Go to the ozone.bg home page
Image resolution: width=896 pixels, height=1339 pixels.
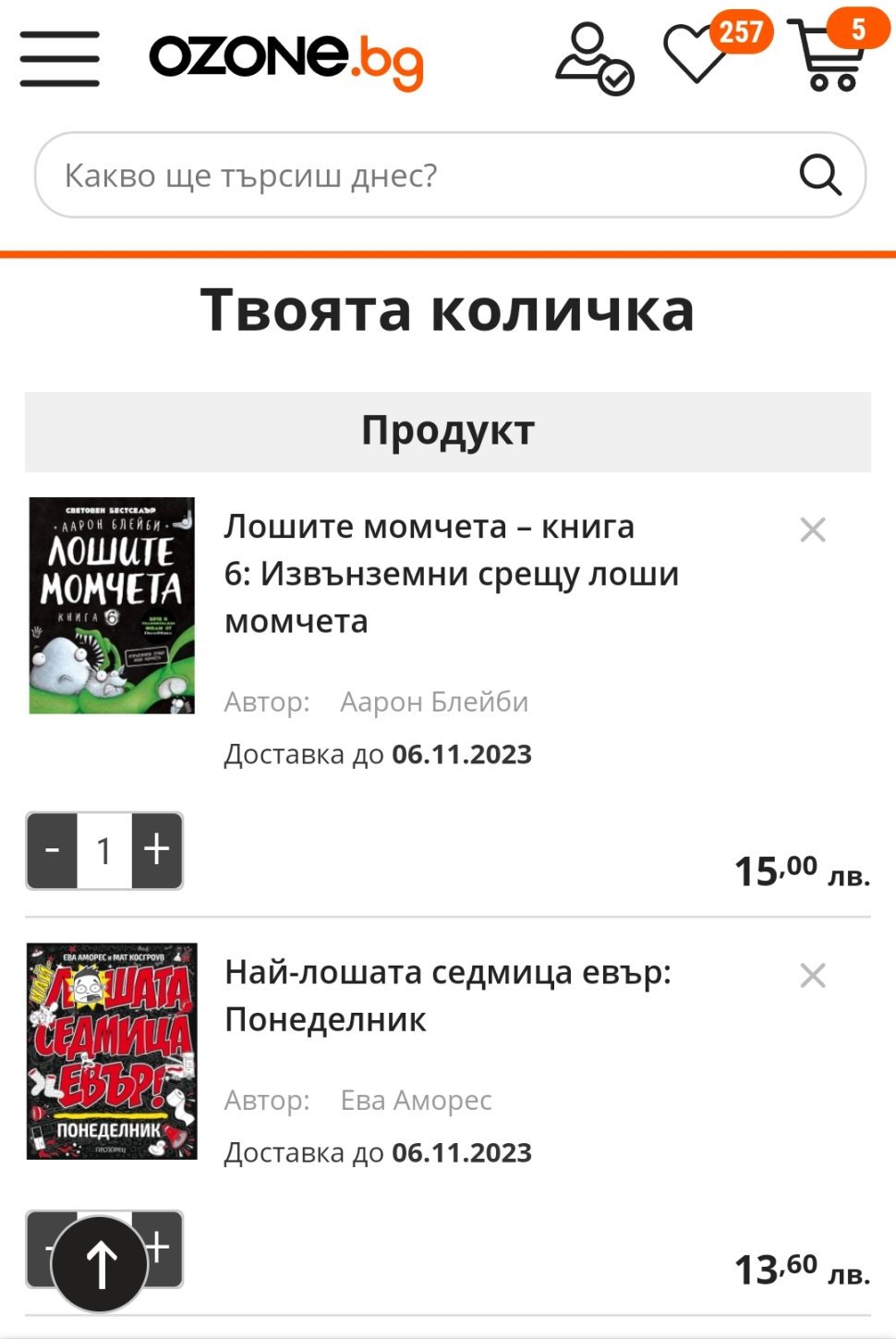click(x=285, y=60)
